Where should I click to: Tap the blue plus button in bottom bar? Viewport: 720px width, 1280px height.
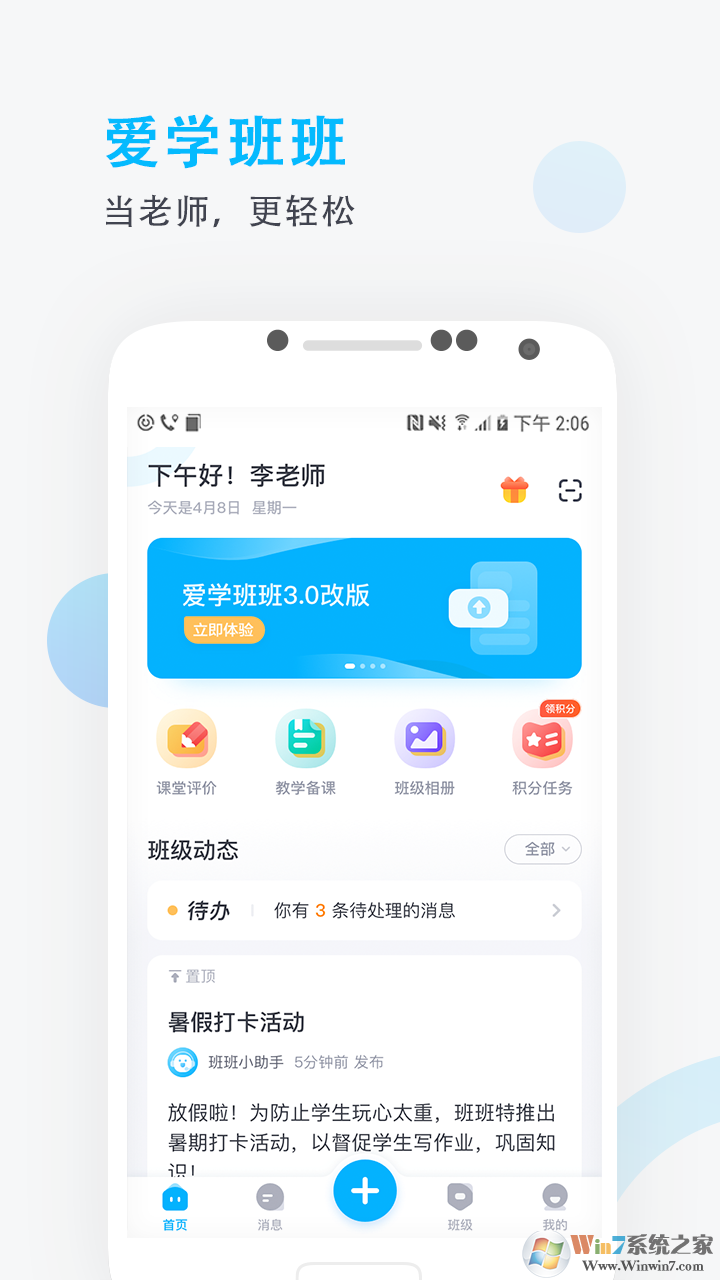pyautogui.click(x=364, y=1191)
